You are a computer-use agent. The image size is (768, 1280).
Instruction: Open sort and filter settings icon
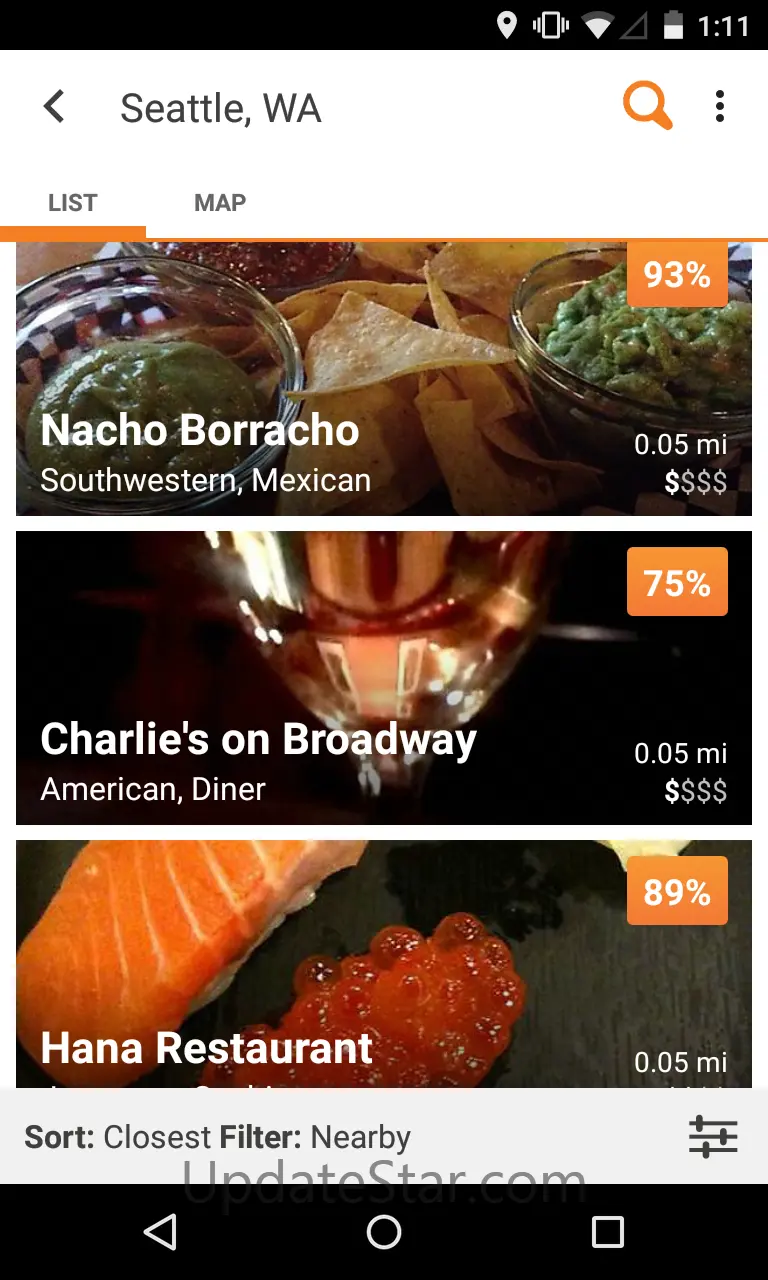coord(713,1137)
